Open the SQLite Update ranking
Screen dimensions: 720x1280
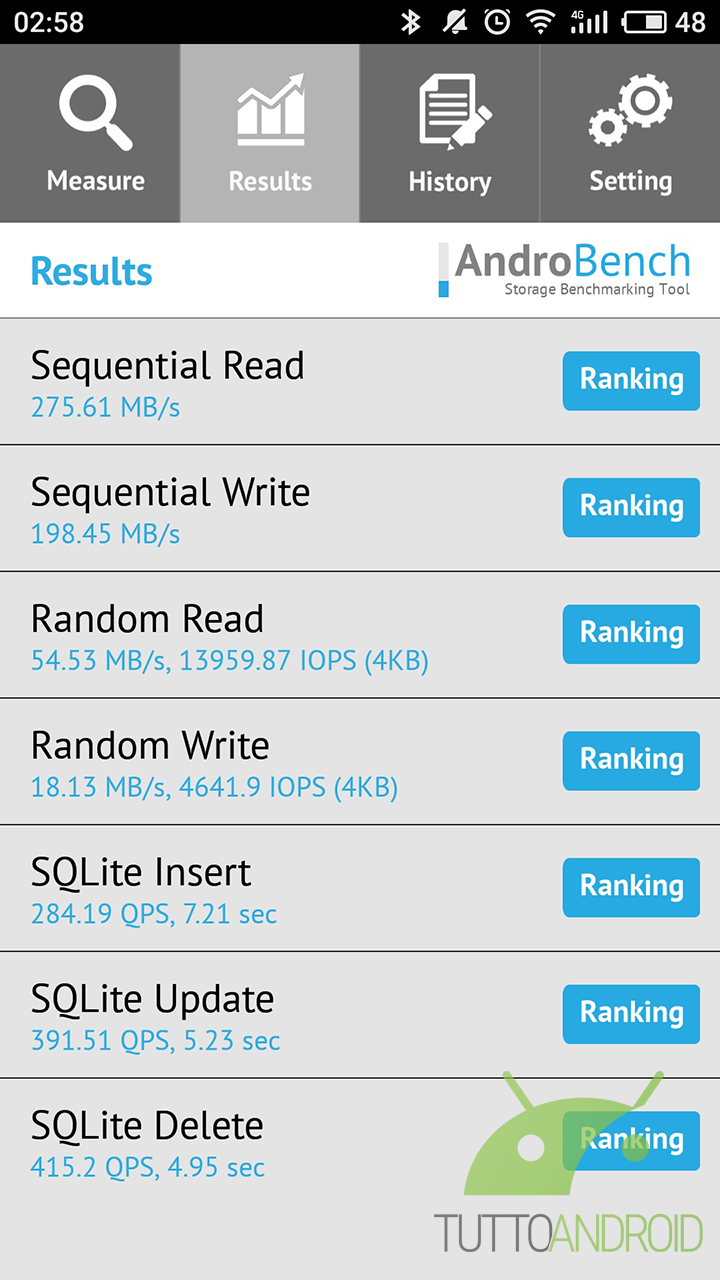(x=631, y=1014)
